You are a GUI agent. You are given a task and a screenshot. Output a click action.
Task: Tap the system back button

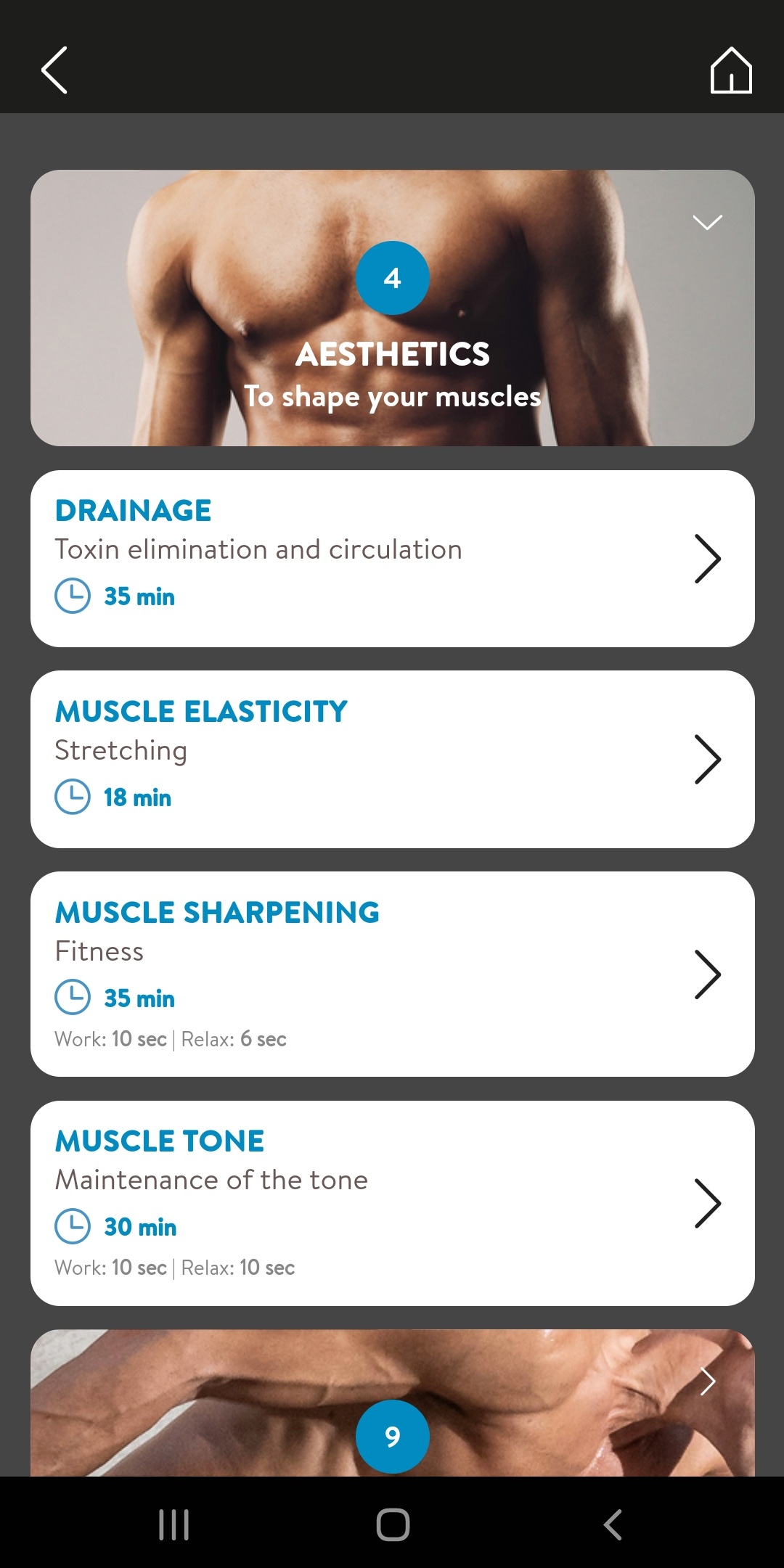click(612, 1524)
